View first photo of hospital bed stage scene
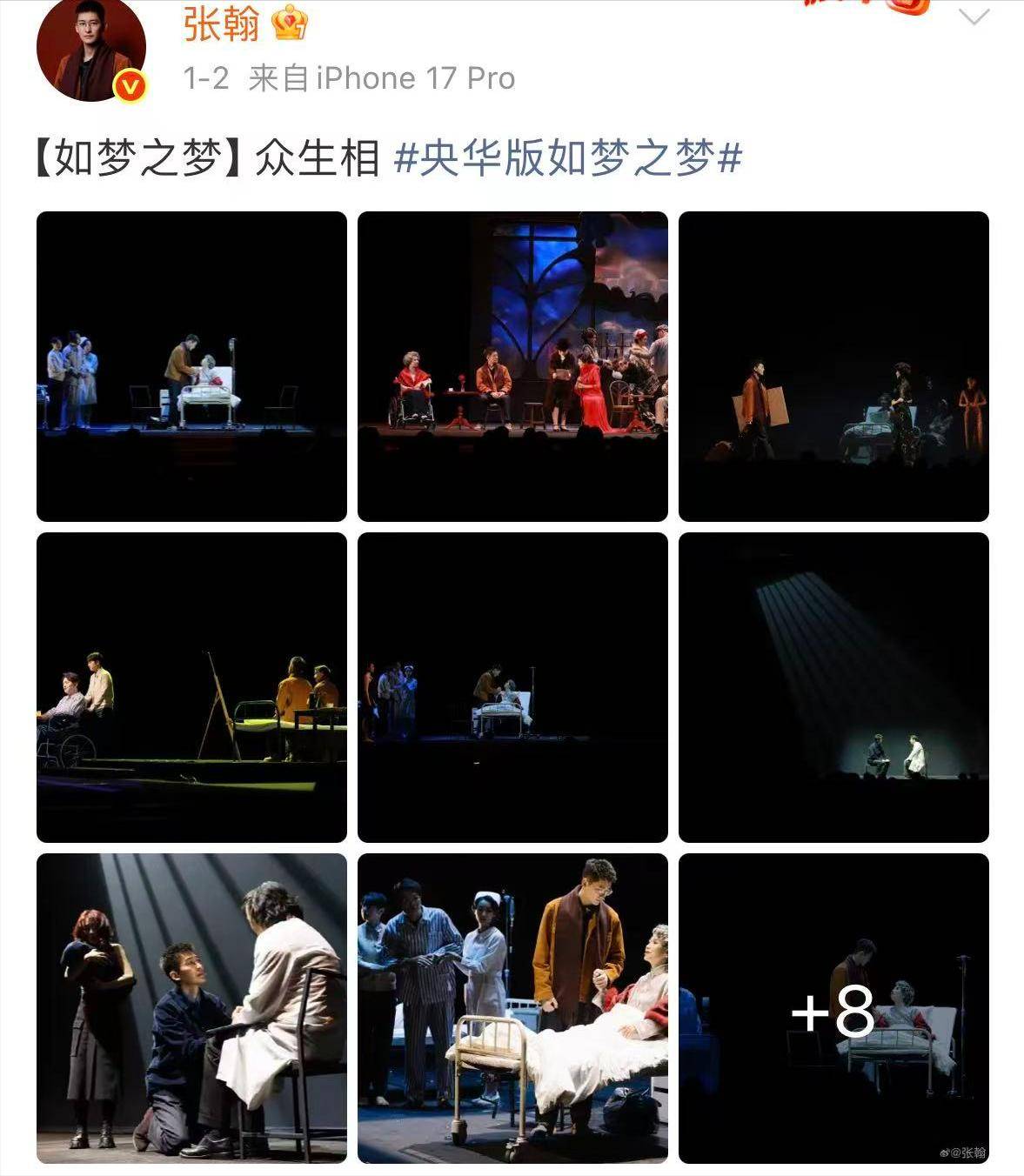Viewport: 1024px width, 1176px height. [x=191, y=366]
